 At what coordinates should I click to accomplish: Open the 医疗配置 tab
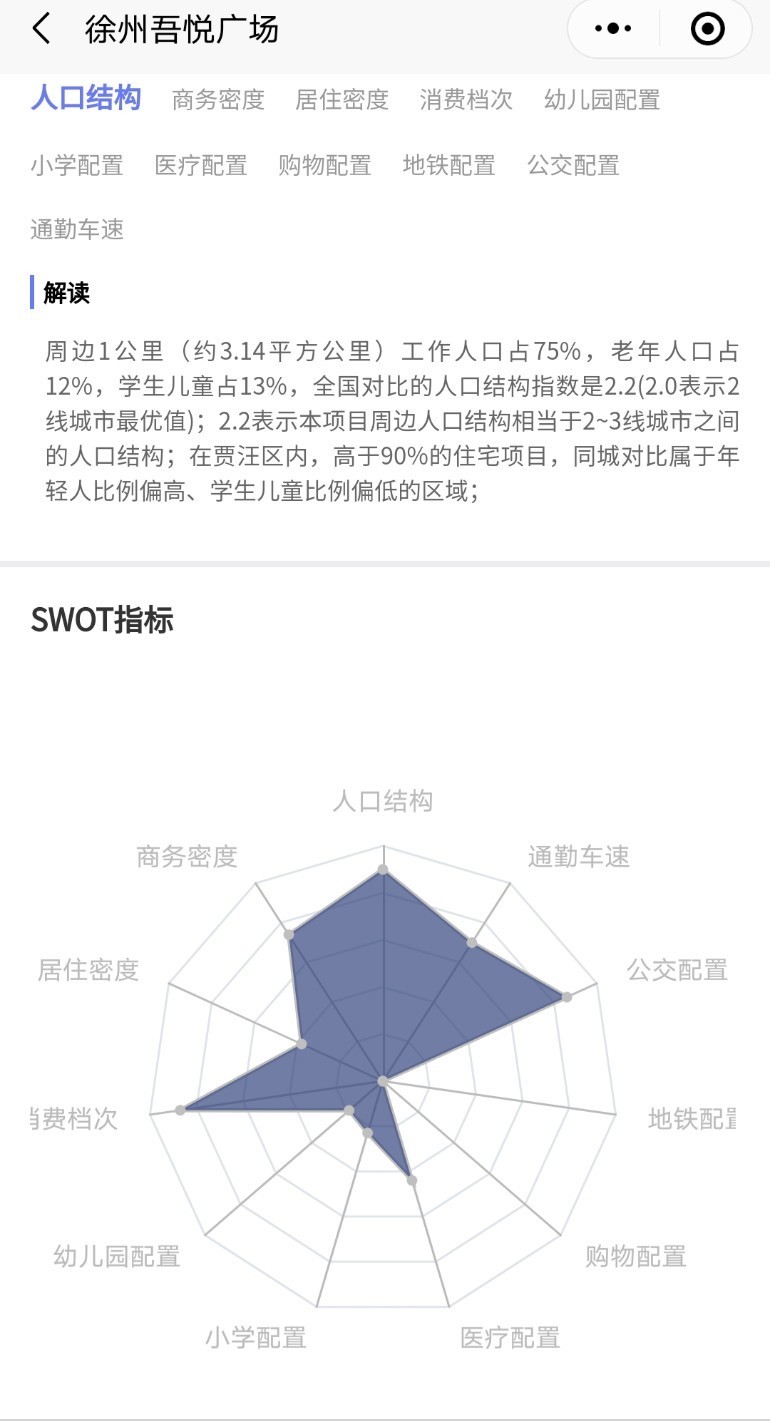click(201, 165)
